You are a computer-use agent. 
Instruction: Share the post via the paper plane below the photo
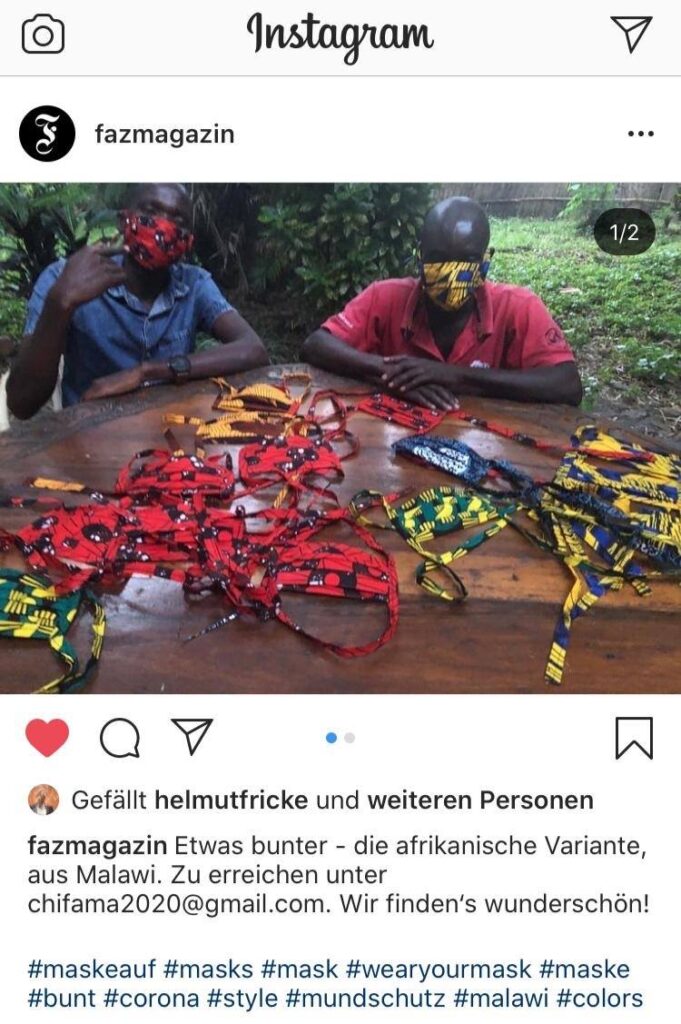[x=191, y=737]
